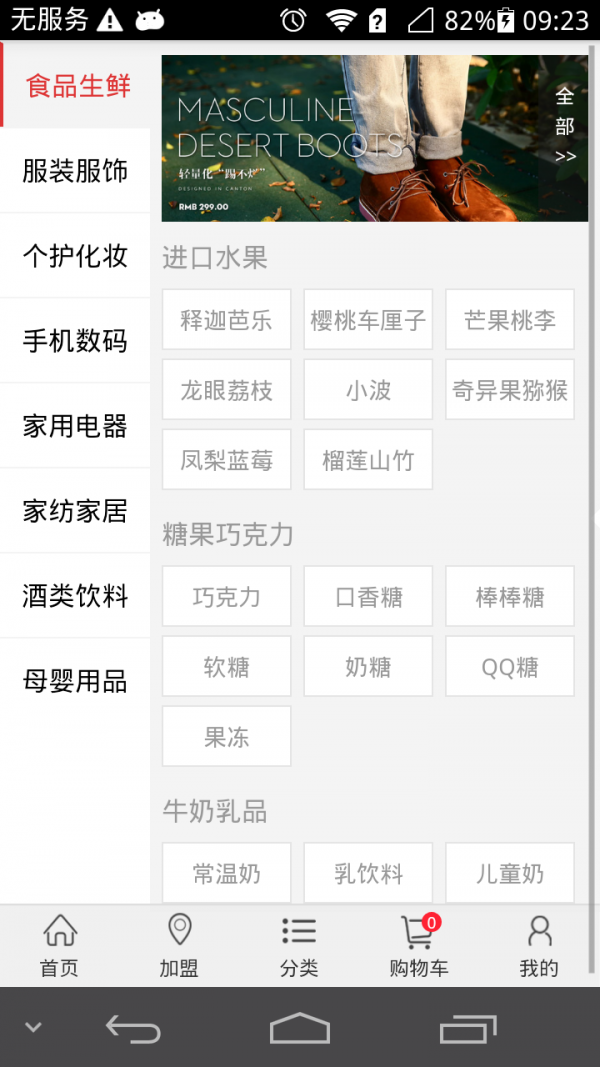Screen dimensions: 600x1067
Task: Go to the 首页 home tab
Action: point(59,946)
